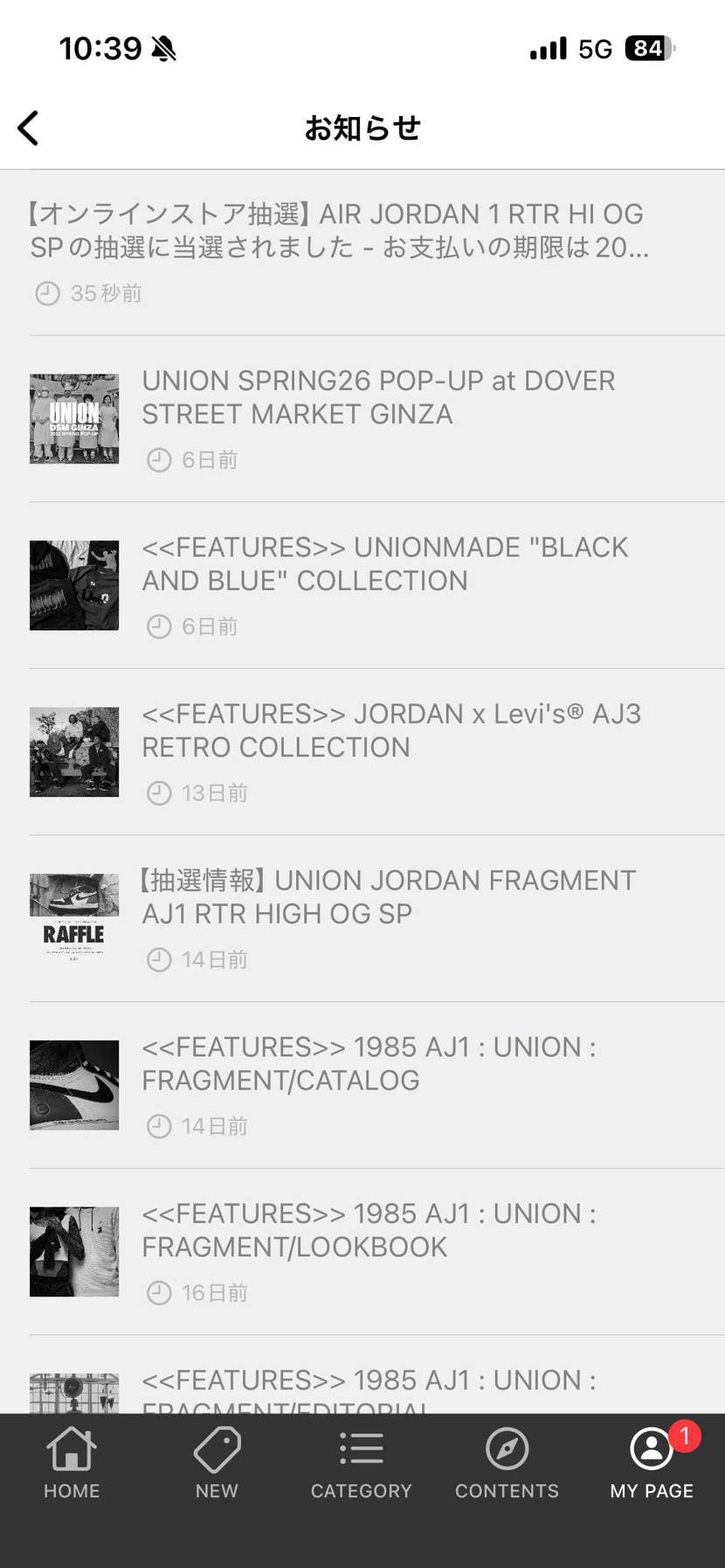Open the MY PAGE tab
Viewport: 725px width, 1568px height.
click(652, 1463)
